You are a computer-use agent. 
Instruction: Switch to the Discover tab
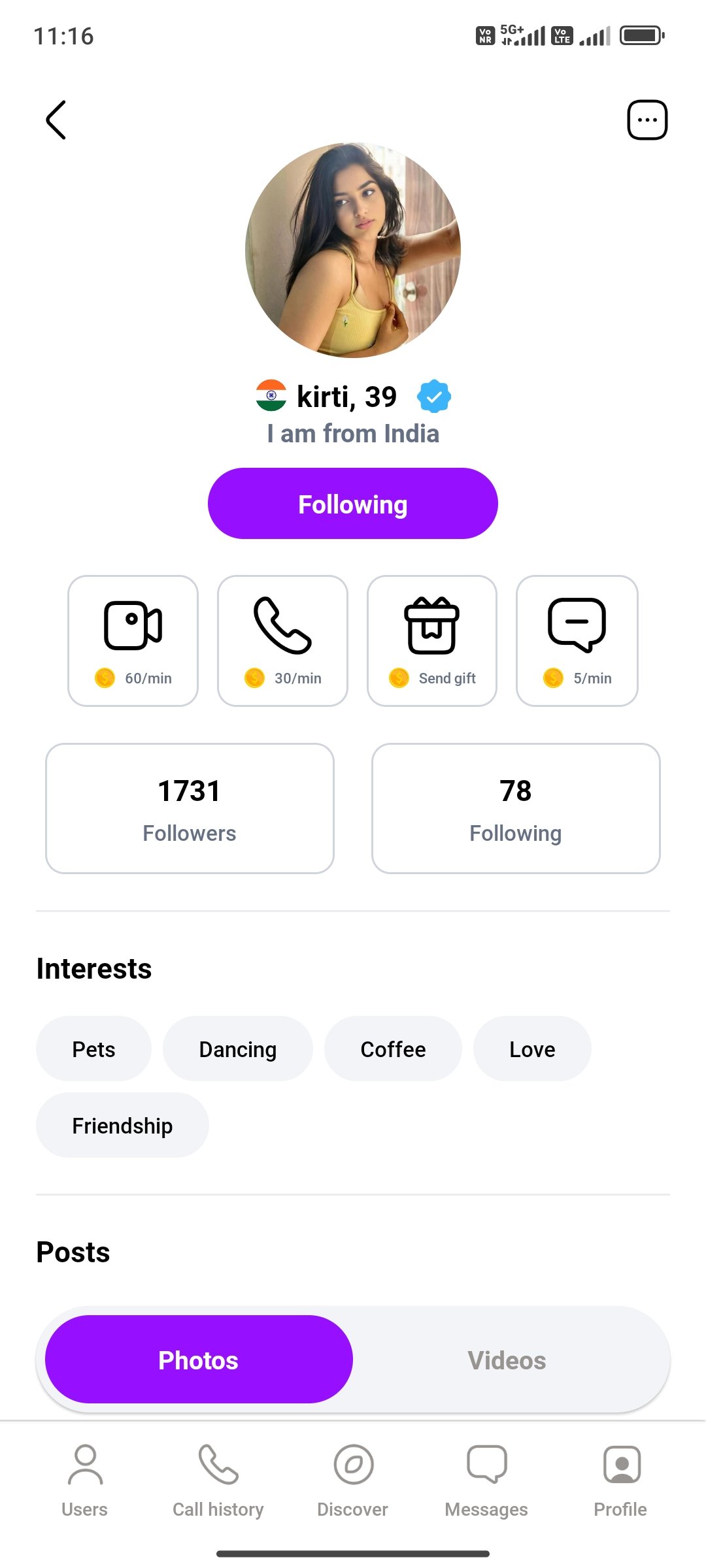[x=353, y=1481]
